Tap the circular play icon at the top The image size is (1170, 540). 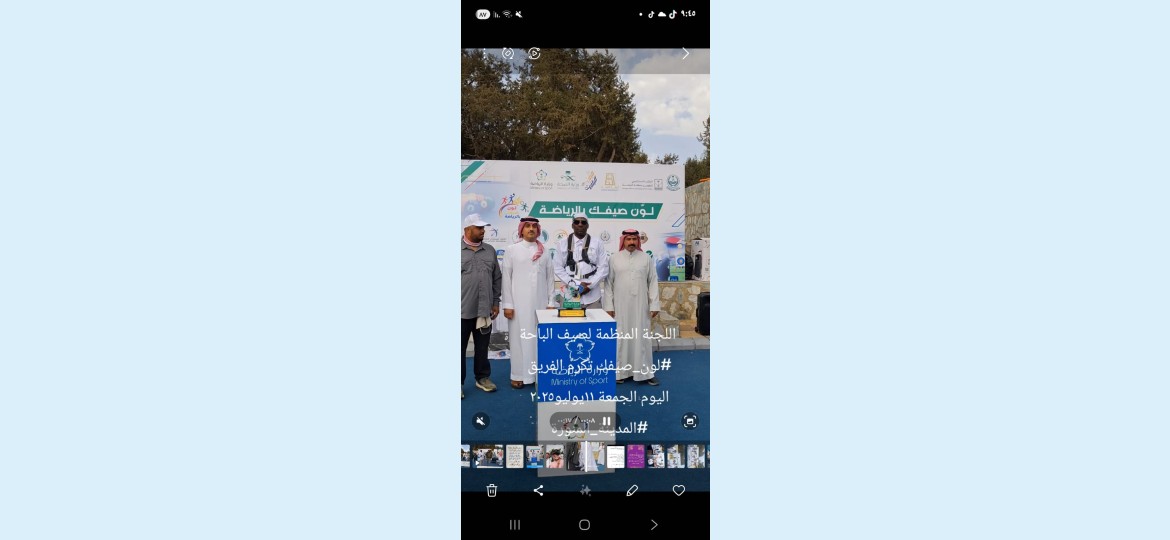(534, 53)
